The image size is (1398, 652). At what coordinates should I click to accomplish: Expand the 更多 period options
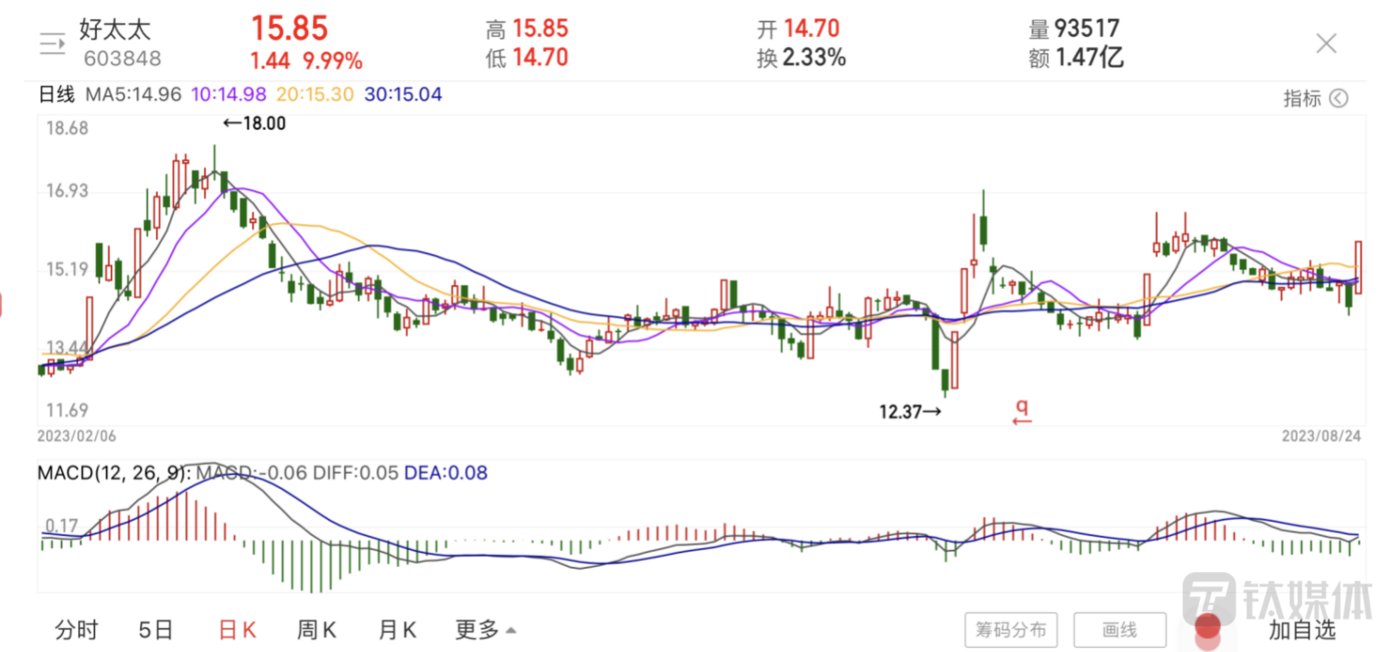click(485, 630)
